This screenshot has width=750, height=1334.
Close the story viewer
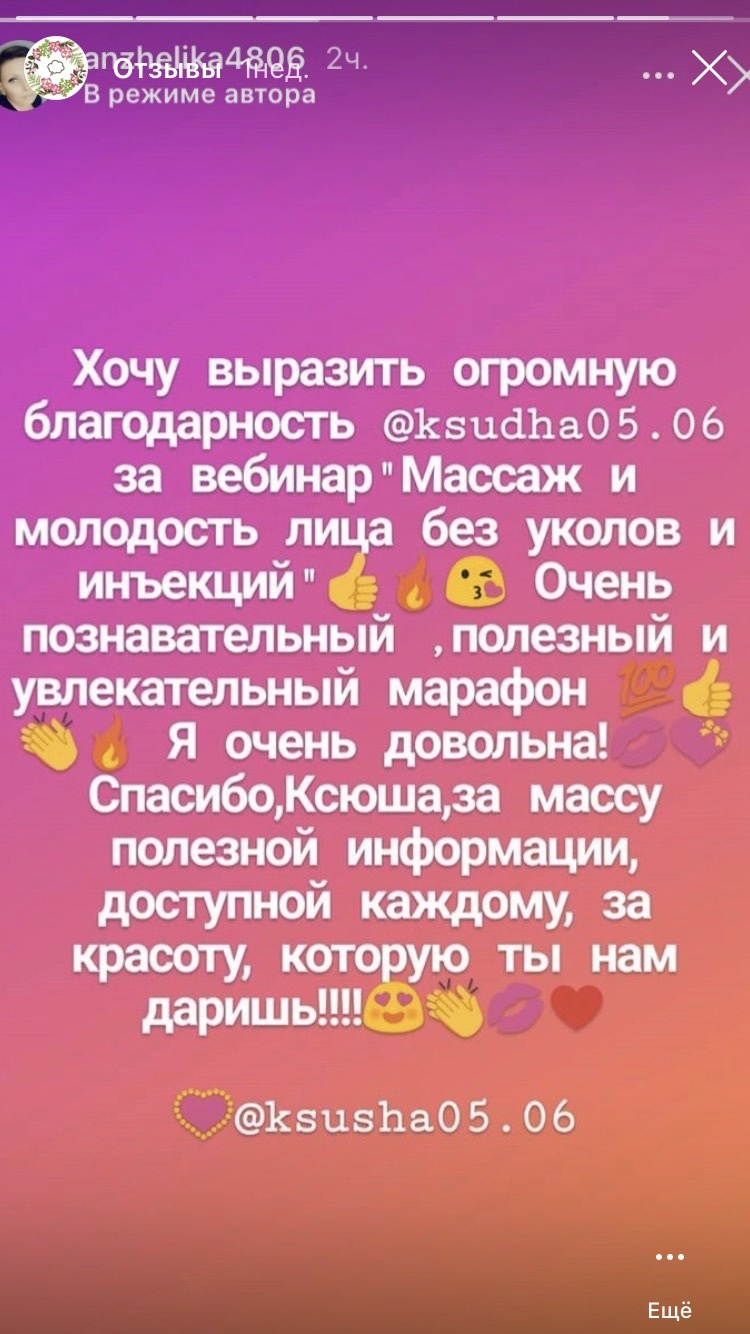(x=709, y=72)
